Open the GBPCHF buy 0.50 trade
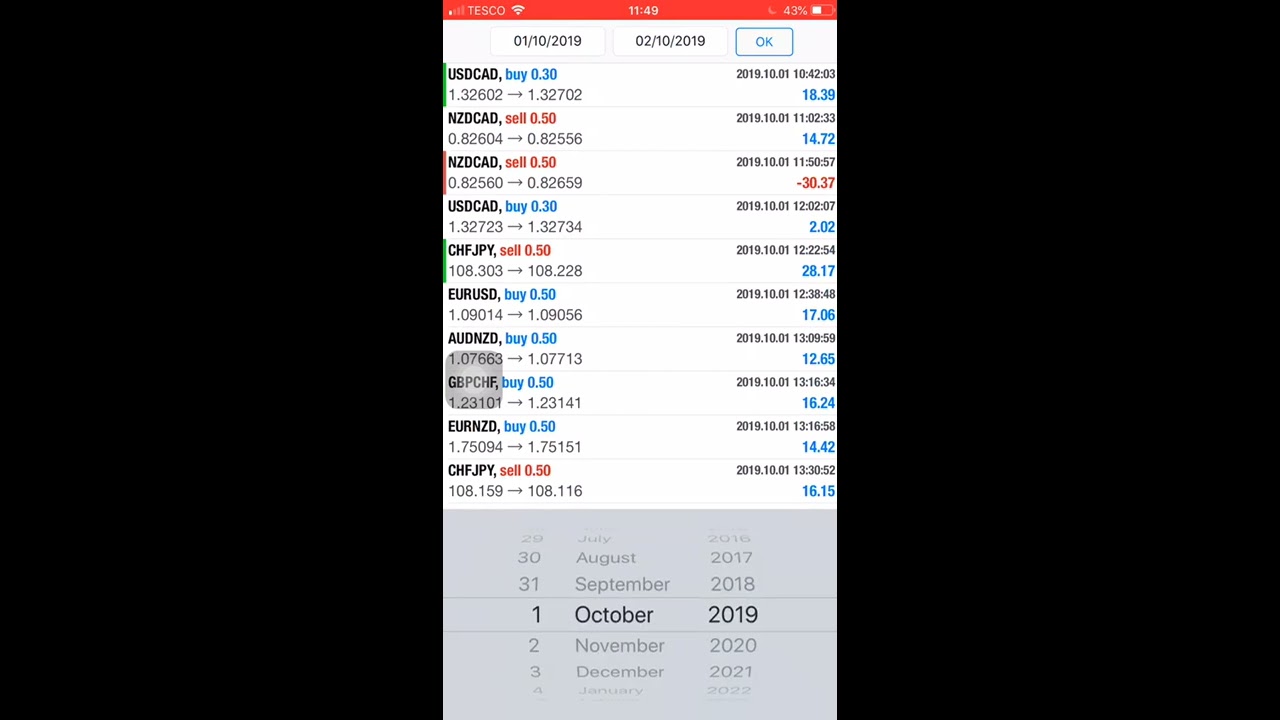The image size is (1280, 720). [640, 392]
